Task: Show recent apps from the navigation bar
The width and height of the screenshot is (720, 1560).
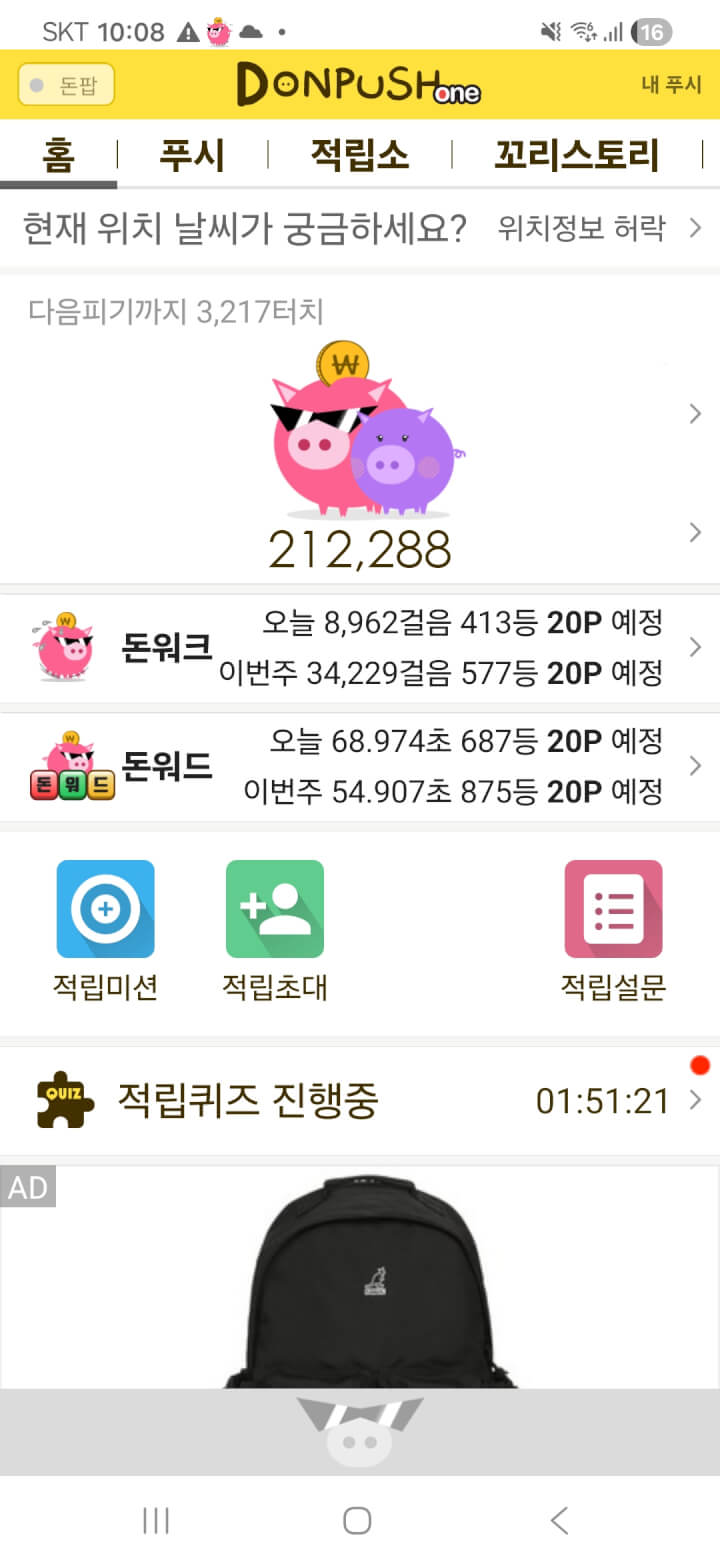Action: tap(156, 1521)
